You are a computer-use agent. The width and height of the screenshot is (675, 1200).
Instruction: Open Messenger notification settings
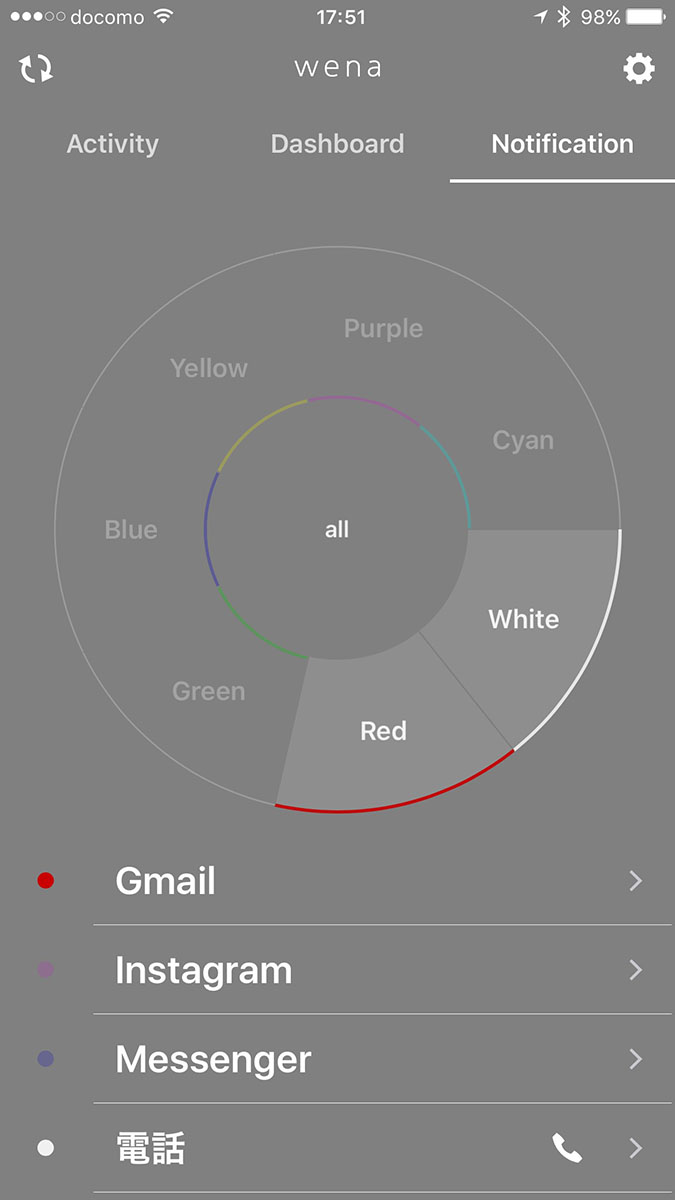point(380,1059)
